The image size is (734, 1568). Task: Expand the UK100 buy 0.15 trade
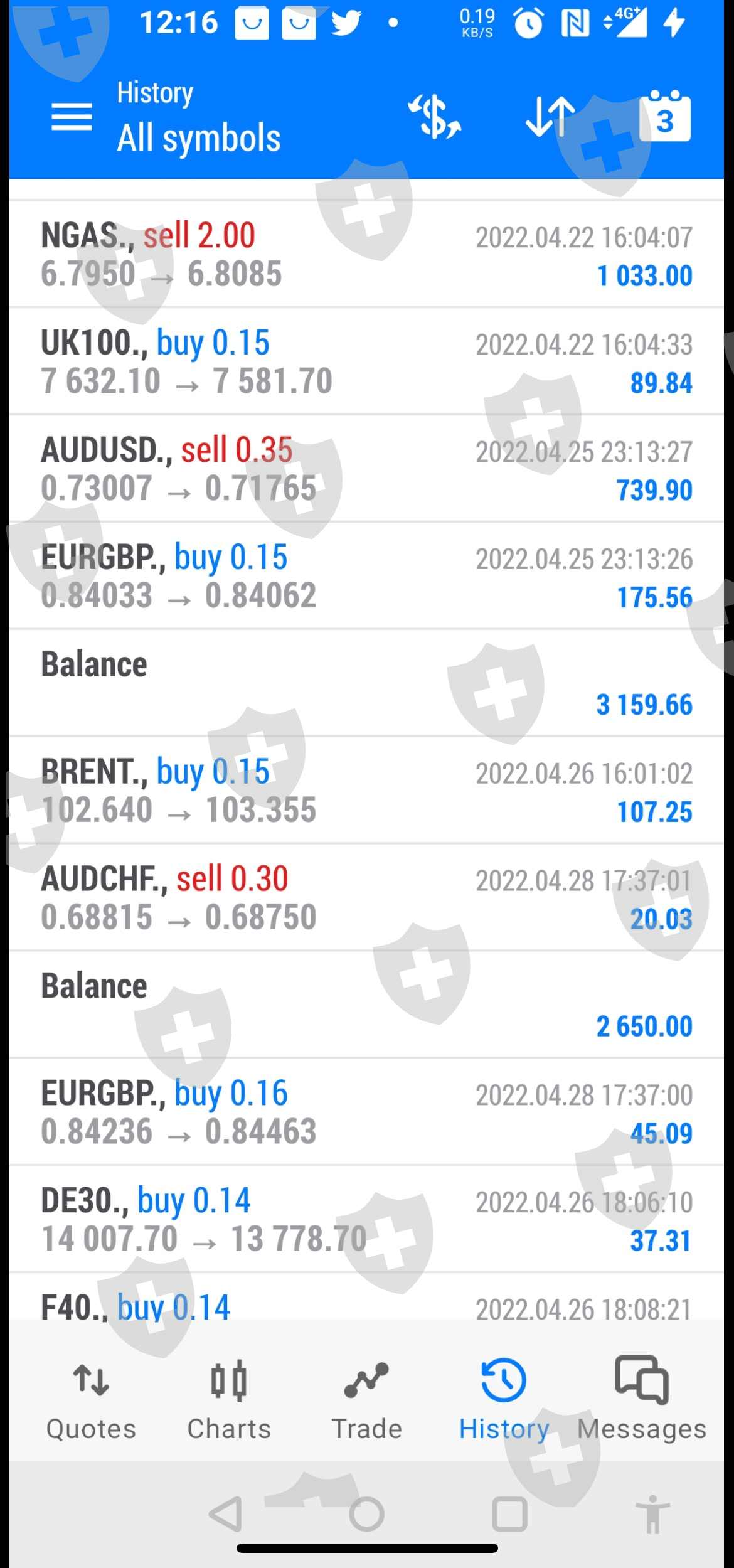(366, 362)
